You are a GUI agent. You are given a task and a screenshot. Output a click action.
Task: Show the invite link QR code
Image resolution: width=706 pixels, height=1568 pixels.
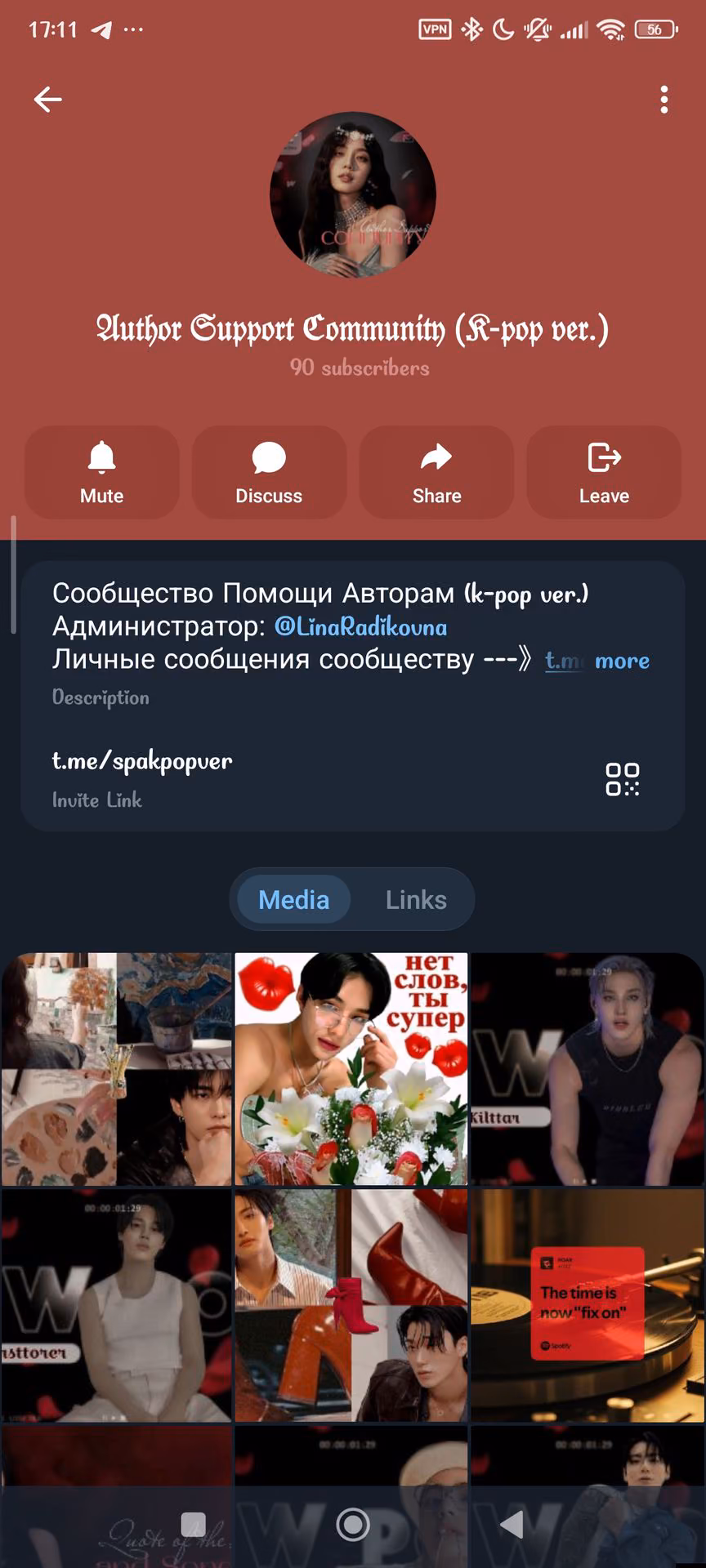[623, 779]
